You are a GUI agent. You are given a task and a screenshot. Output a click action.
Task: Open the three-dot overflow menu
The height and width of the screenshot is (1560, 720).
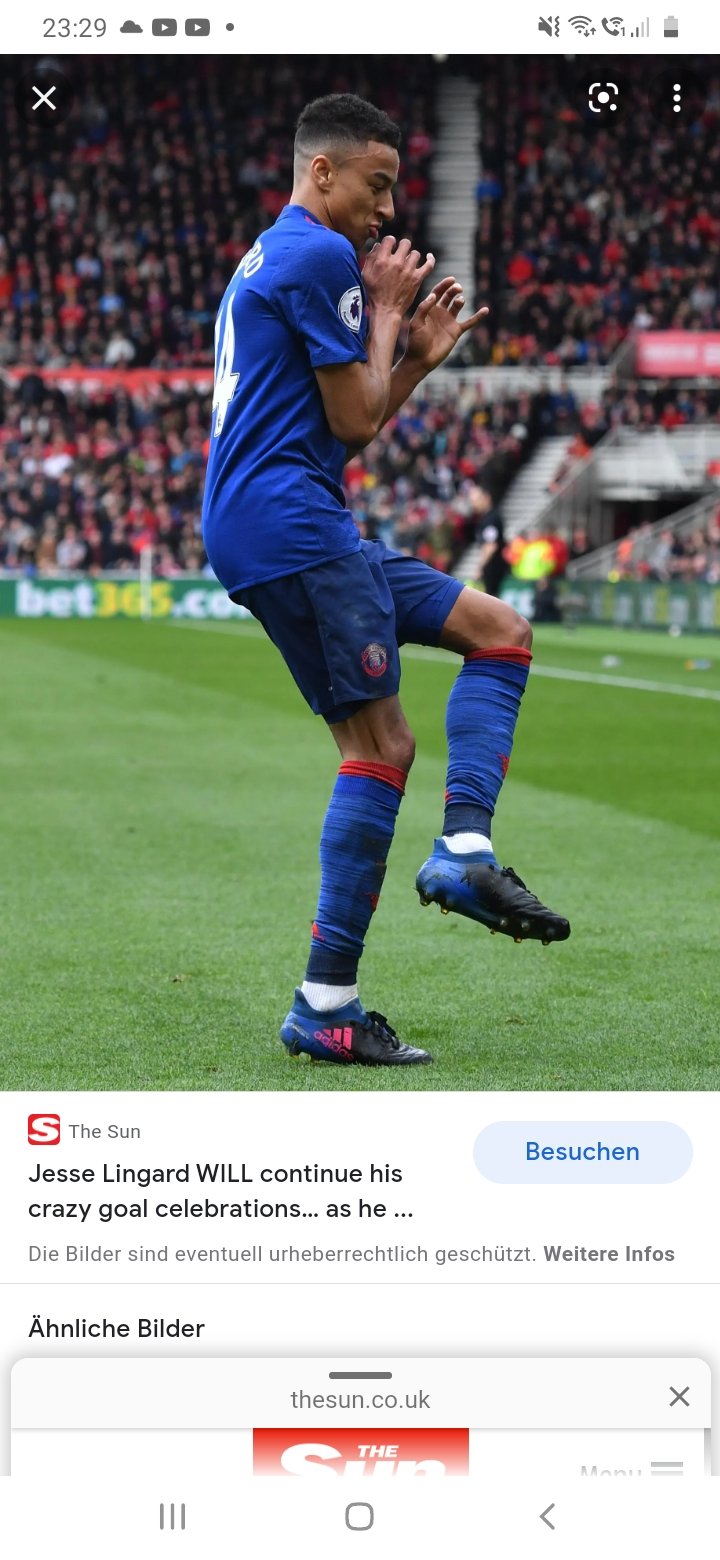point(677,98)
